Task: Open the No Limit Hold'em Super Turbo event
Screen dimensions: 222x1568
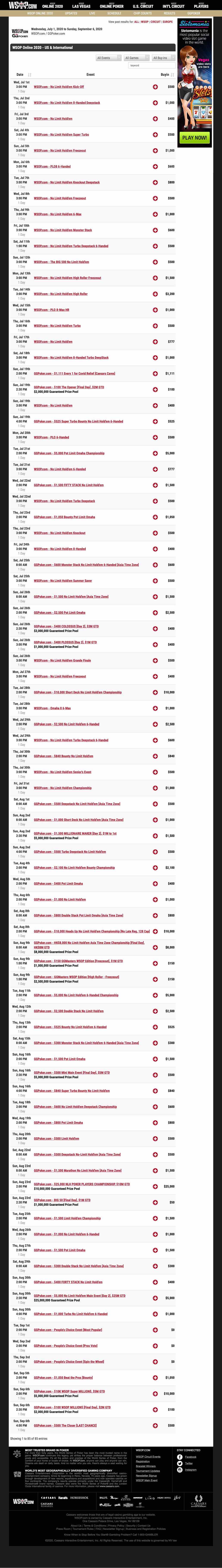Action: 61,135
